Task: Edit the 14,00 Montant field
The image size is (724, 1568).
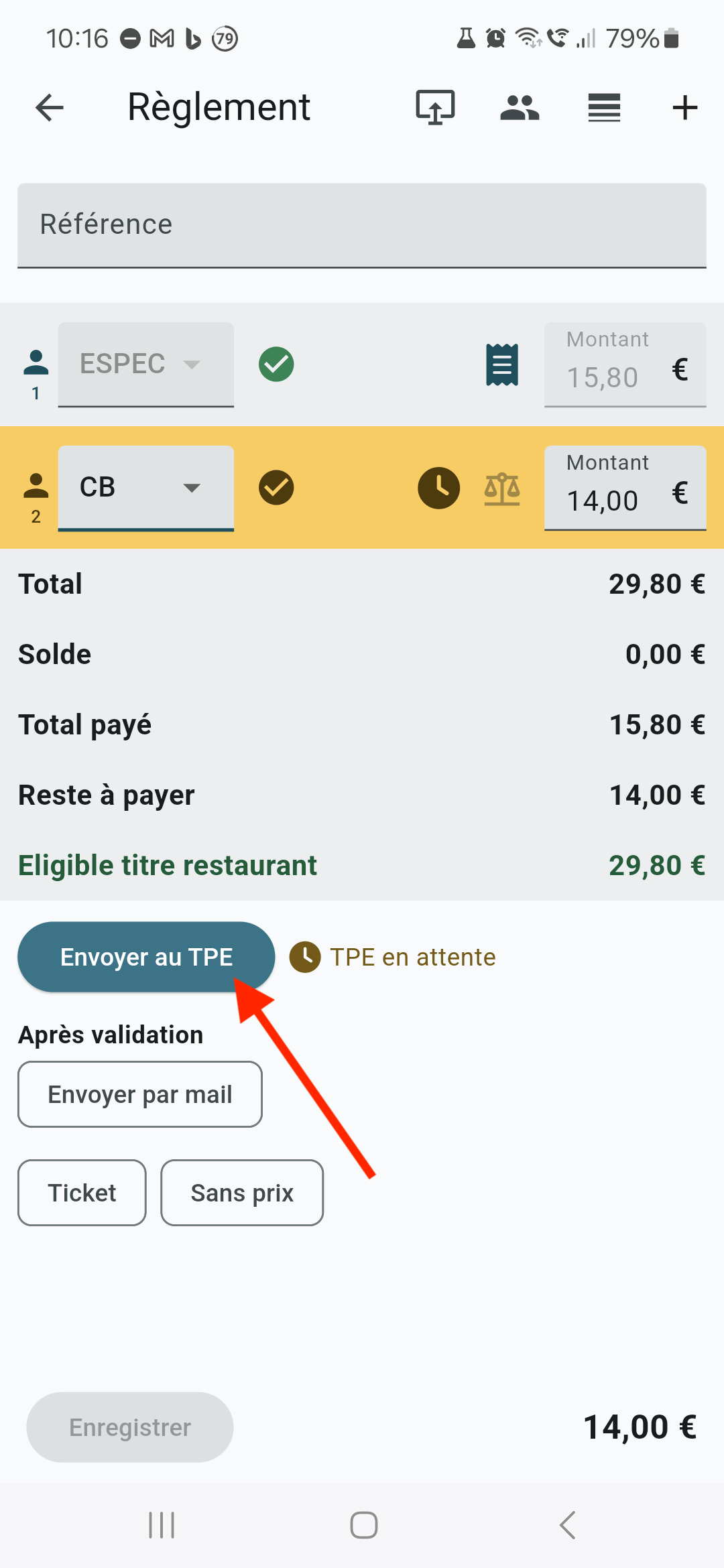Action: pos(625,488)
